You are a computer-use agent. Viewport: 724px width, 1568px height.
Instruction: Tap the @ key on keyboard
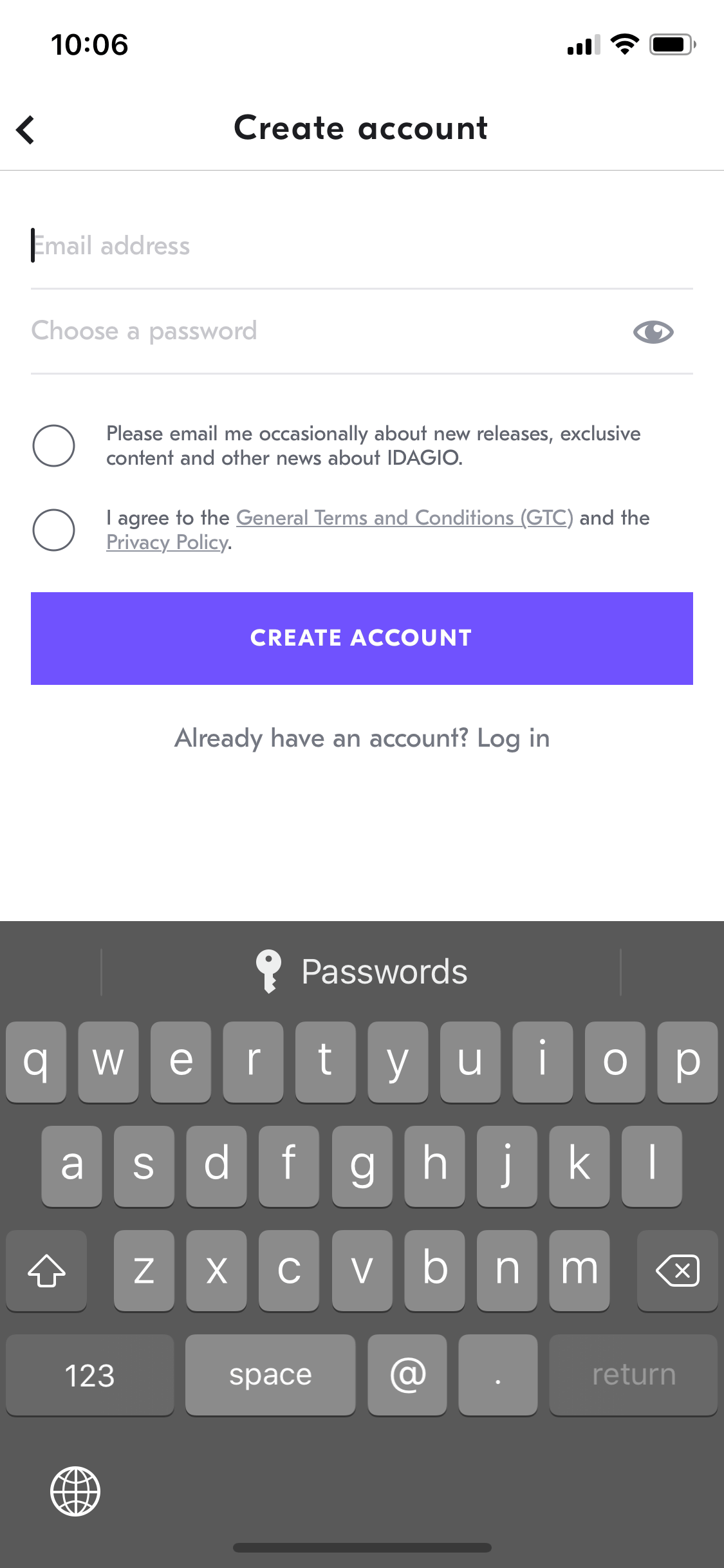tap(407, 1375)
